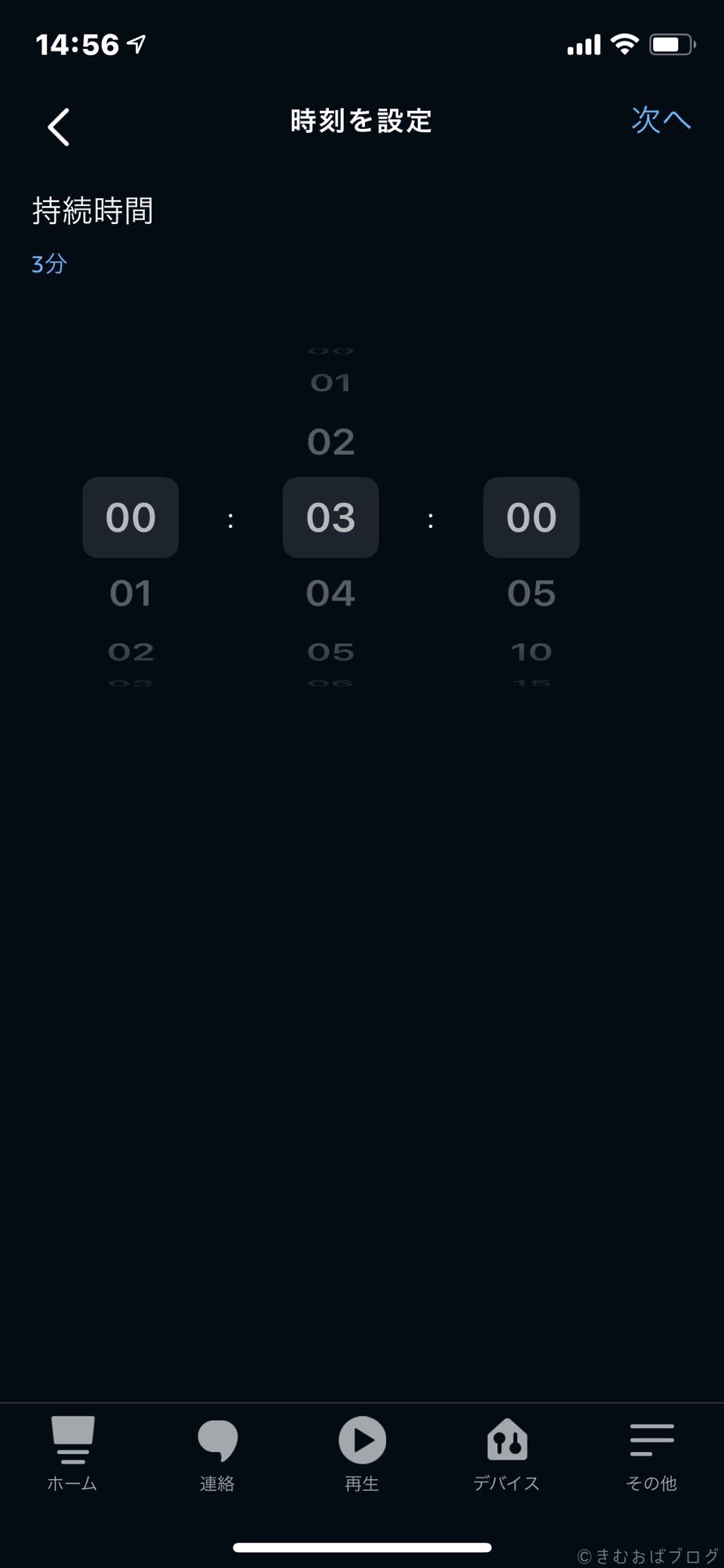Choose 05 in the seconds wheel
This screenshot has height=1568, width=724.
(x=531, y=594)
